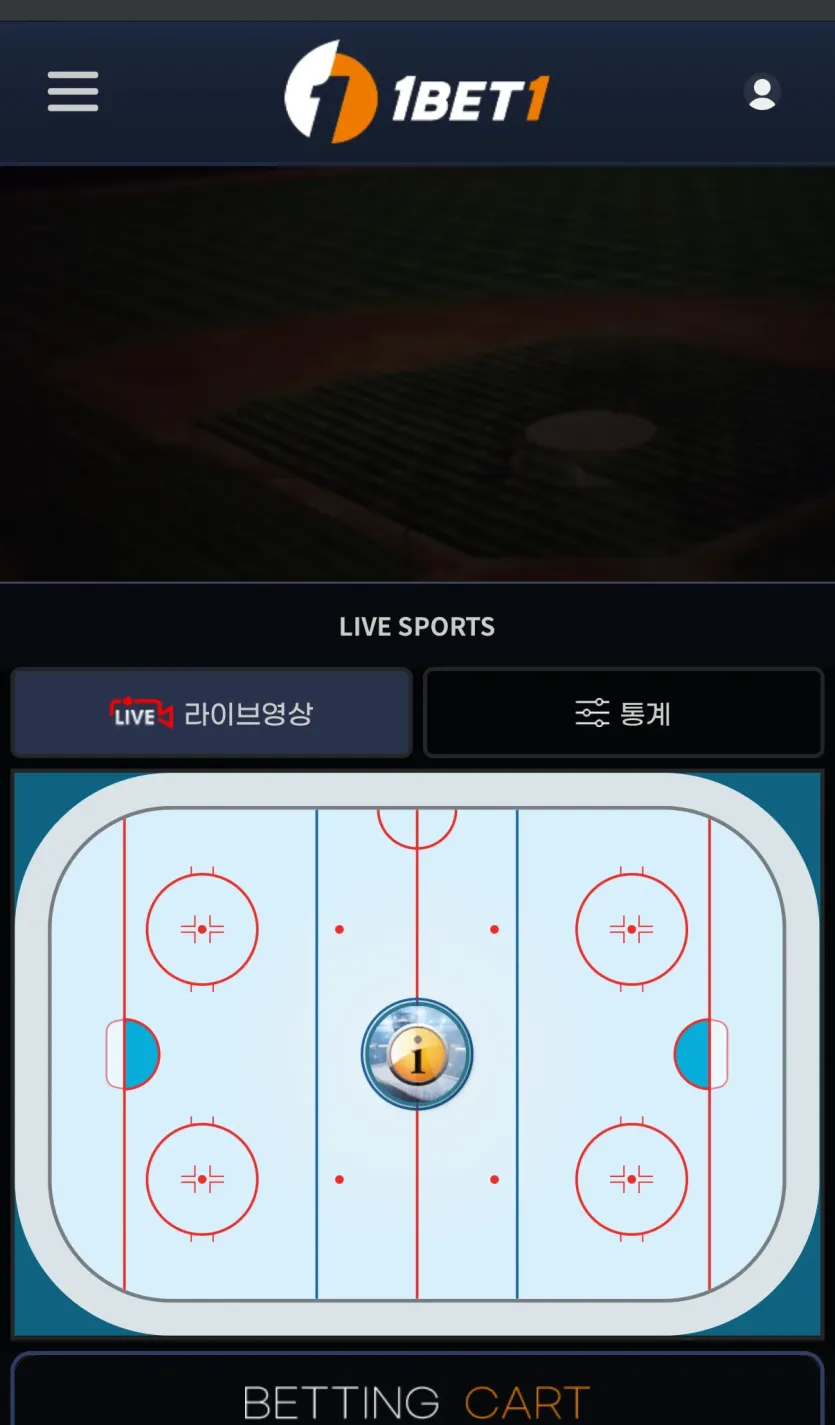Open the hamburger drawer menu
Image resolution: width=835 pixels, height=1425 pixels.
(73, 92)
